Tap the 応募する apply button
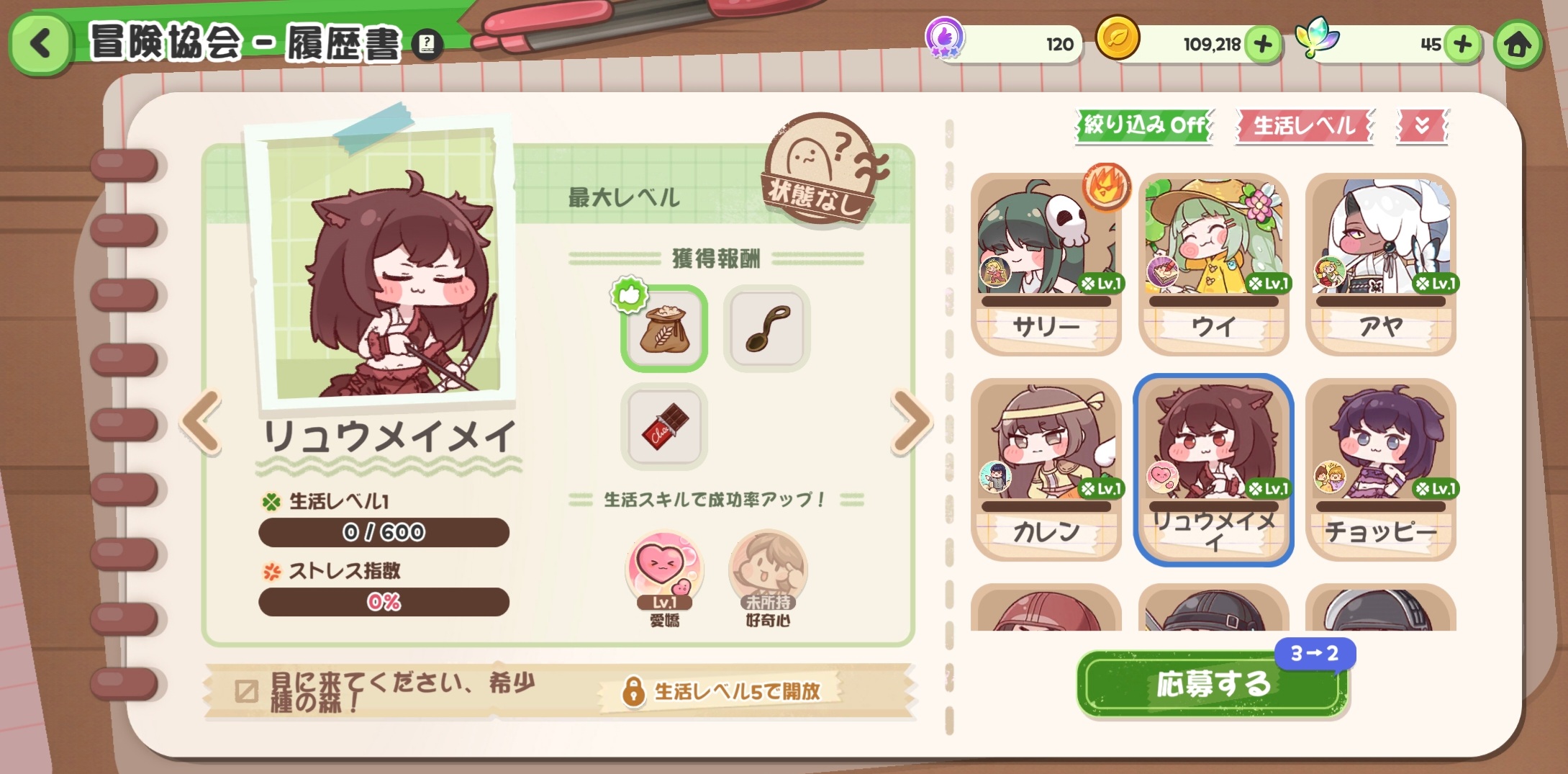 click(1212, 684)
